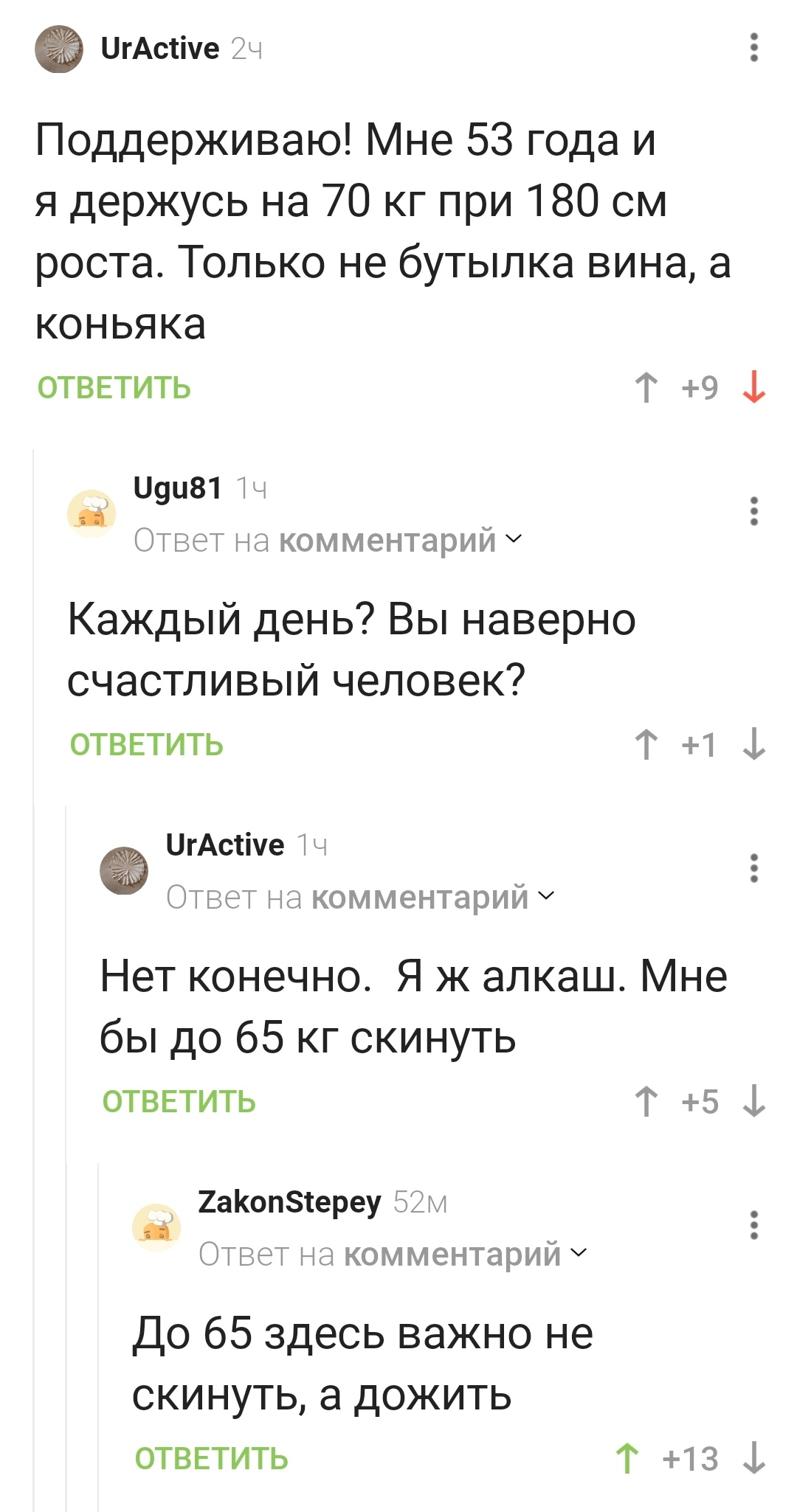Upvote UrActive's comment with +5 rating

pyautogui.click(x=646, y=1102)
